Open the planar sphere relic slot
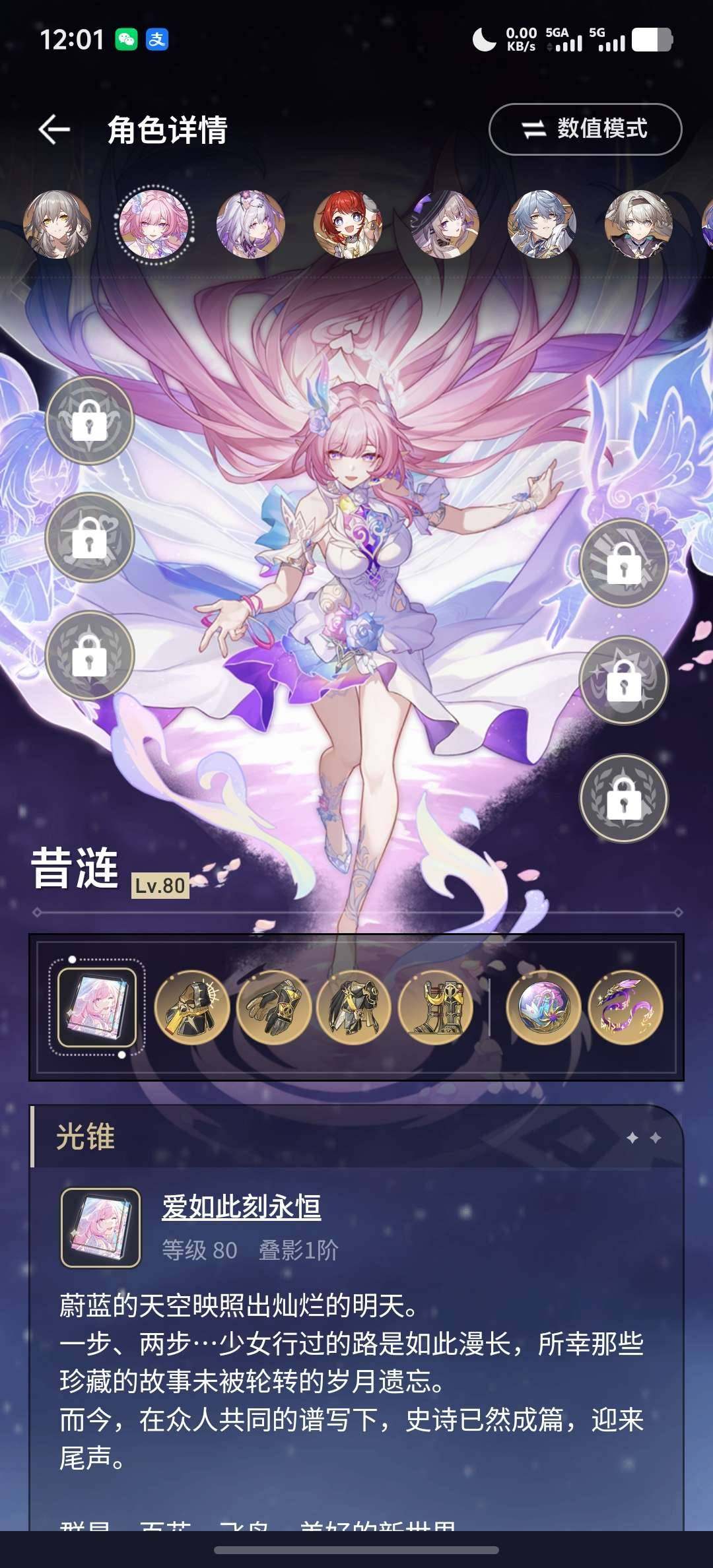713x1568 pixels. click(543, 1008)
